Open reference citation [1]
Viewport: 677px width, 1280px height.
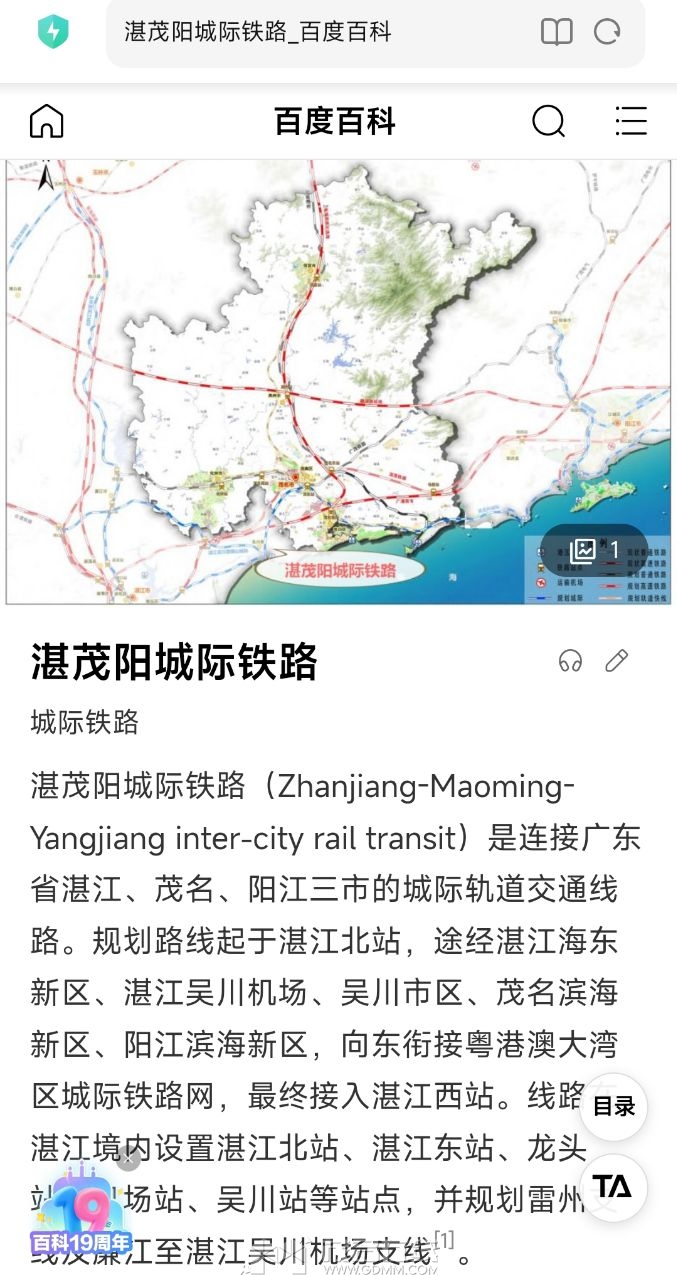(x=444, y=1241)
